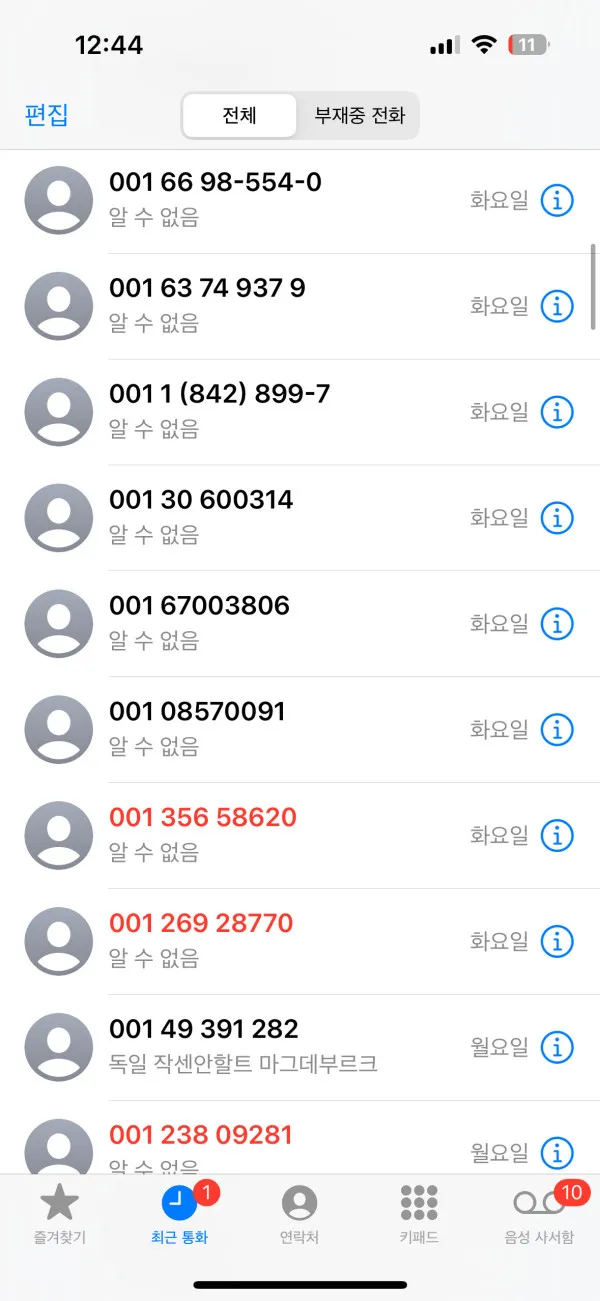This screenshot has height=1301, width=600.
Task: Open info for 001 63 74 937 9
Action: click(557, 306)
